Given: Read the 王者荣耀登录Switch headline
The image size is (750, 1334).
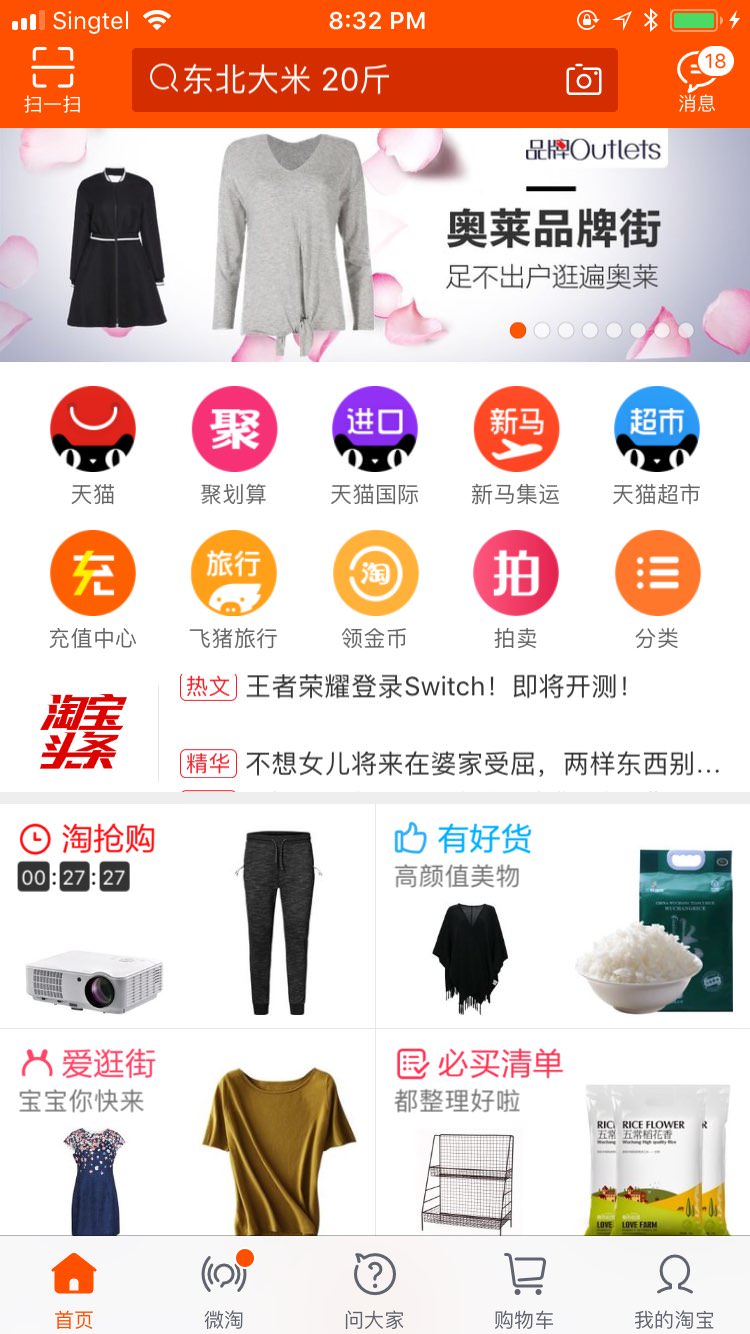Looking at the screenshot, I should [x=438, y=687].
